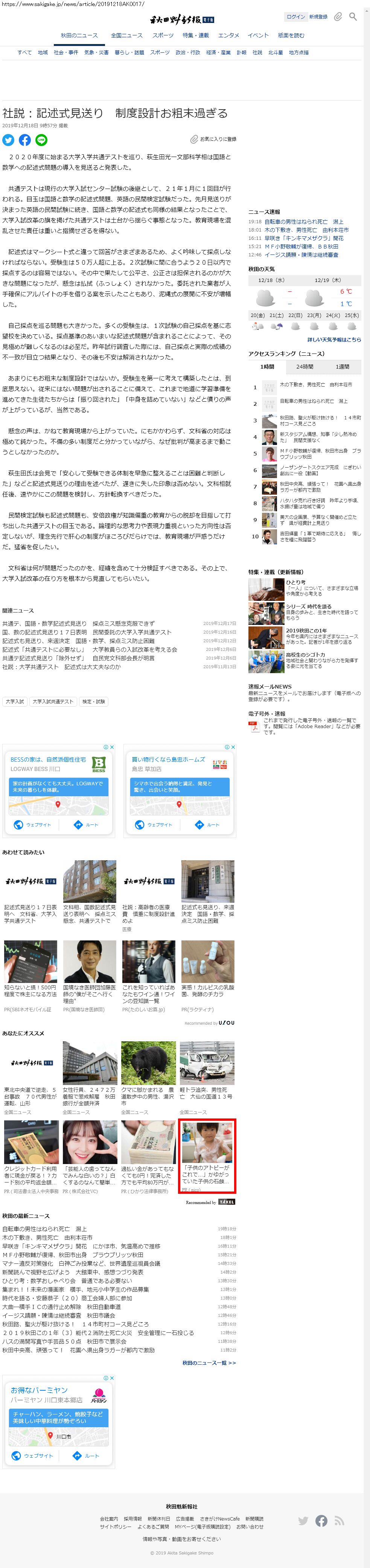Open 詳しい天気予報はこちら link
Screen dimensions: 370x1568
click(334, 340)
